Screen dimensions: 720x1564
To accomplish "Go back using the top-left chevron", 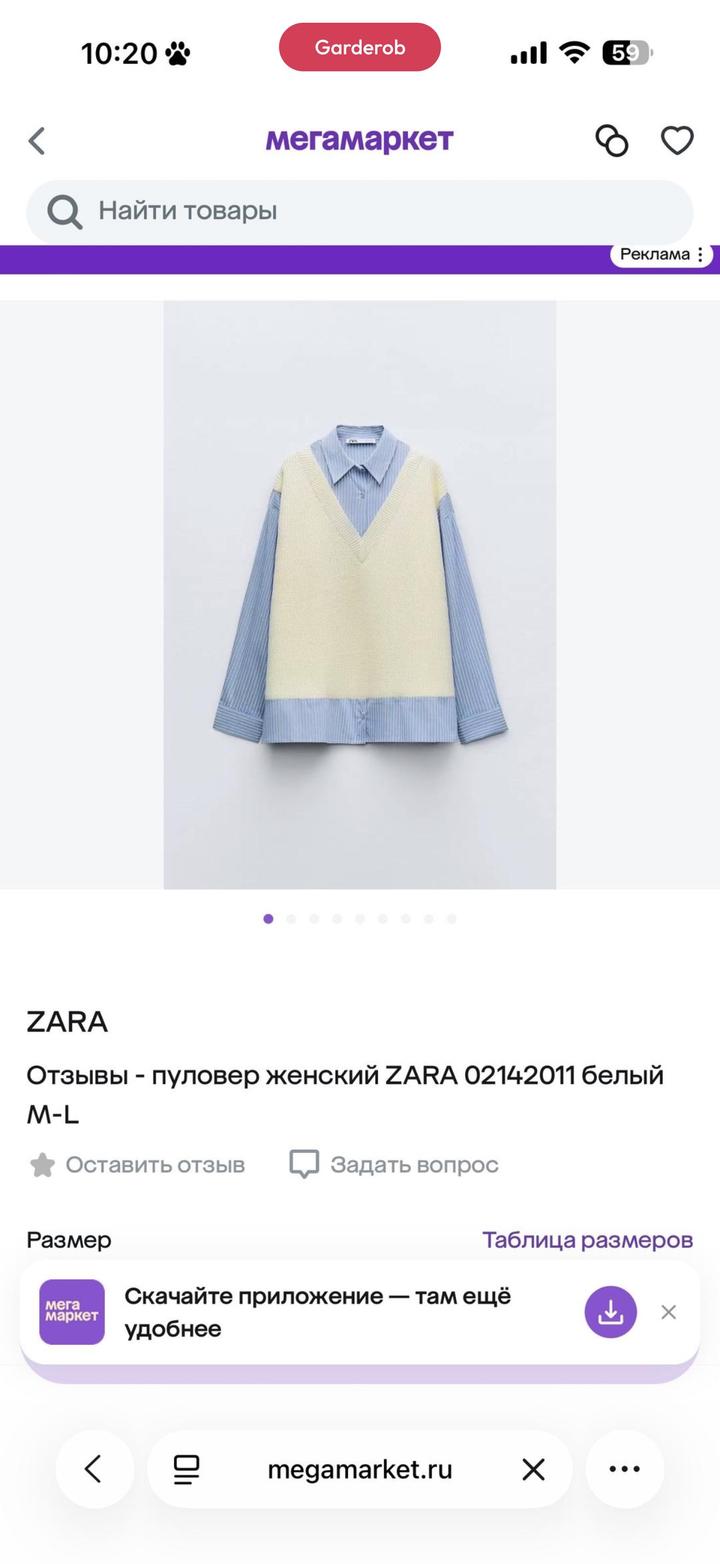I will pos(36,140).
